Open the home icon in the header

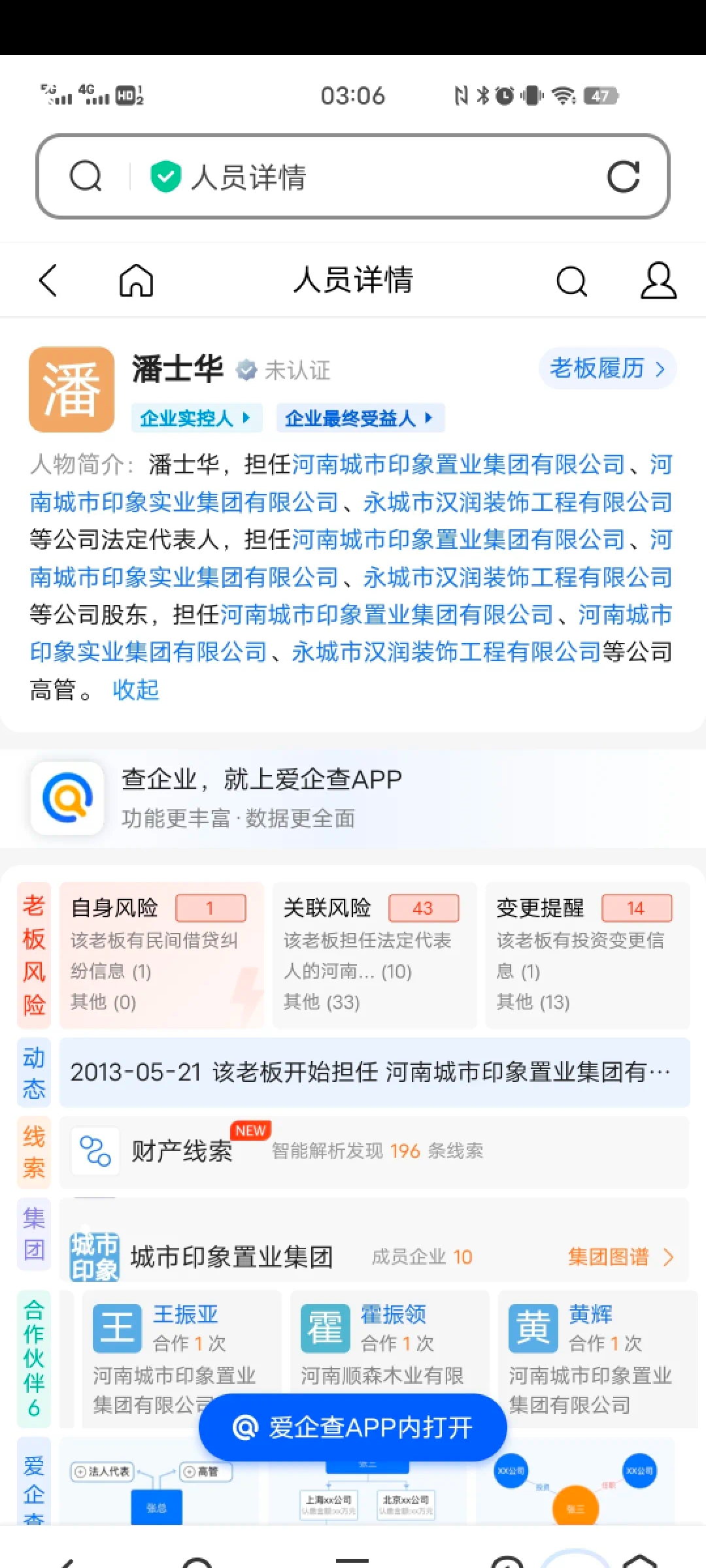click(x=136, y=281)
